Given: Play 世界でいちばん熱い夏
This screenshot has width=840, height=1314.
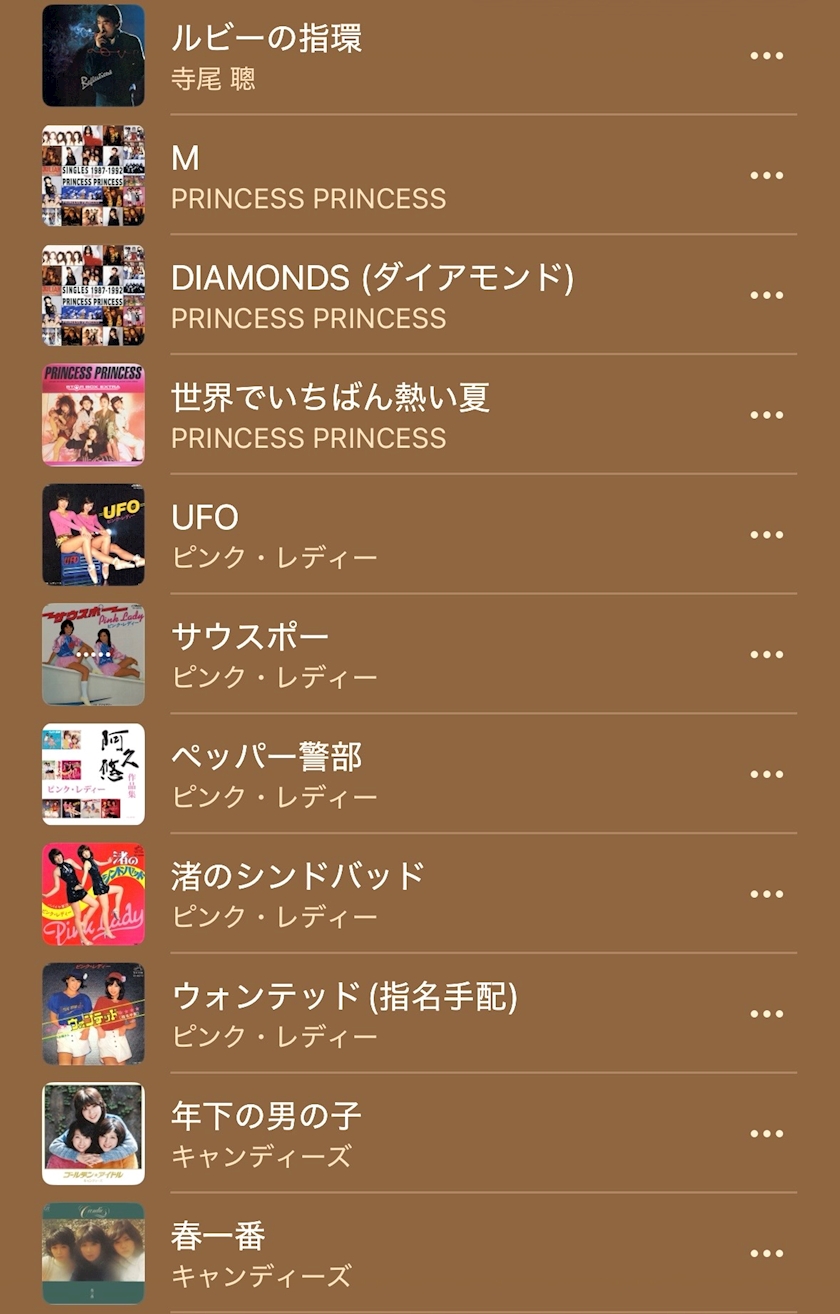Looking at the screenshot, I should point(420,415).
